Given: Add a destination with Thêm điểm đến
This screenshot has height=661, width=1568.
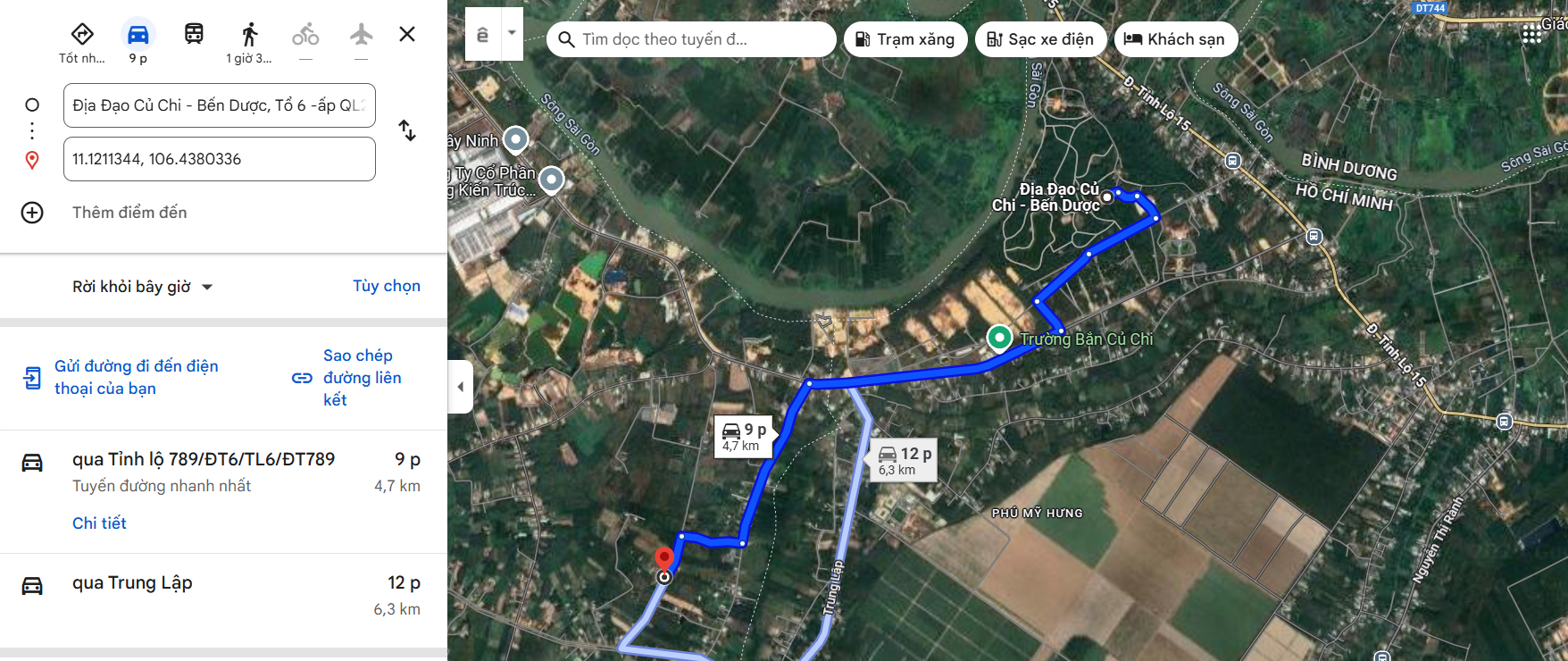Looking at the screenshot, I should (x=129, y=213).
